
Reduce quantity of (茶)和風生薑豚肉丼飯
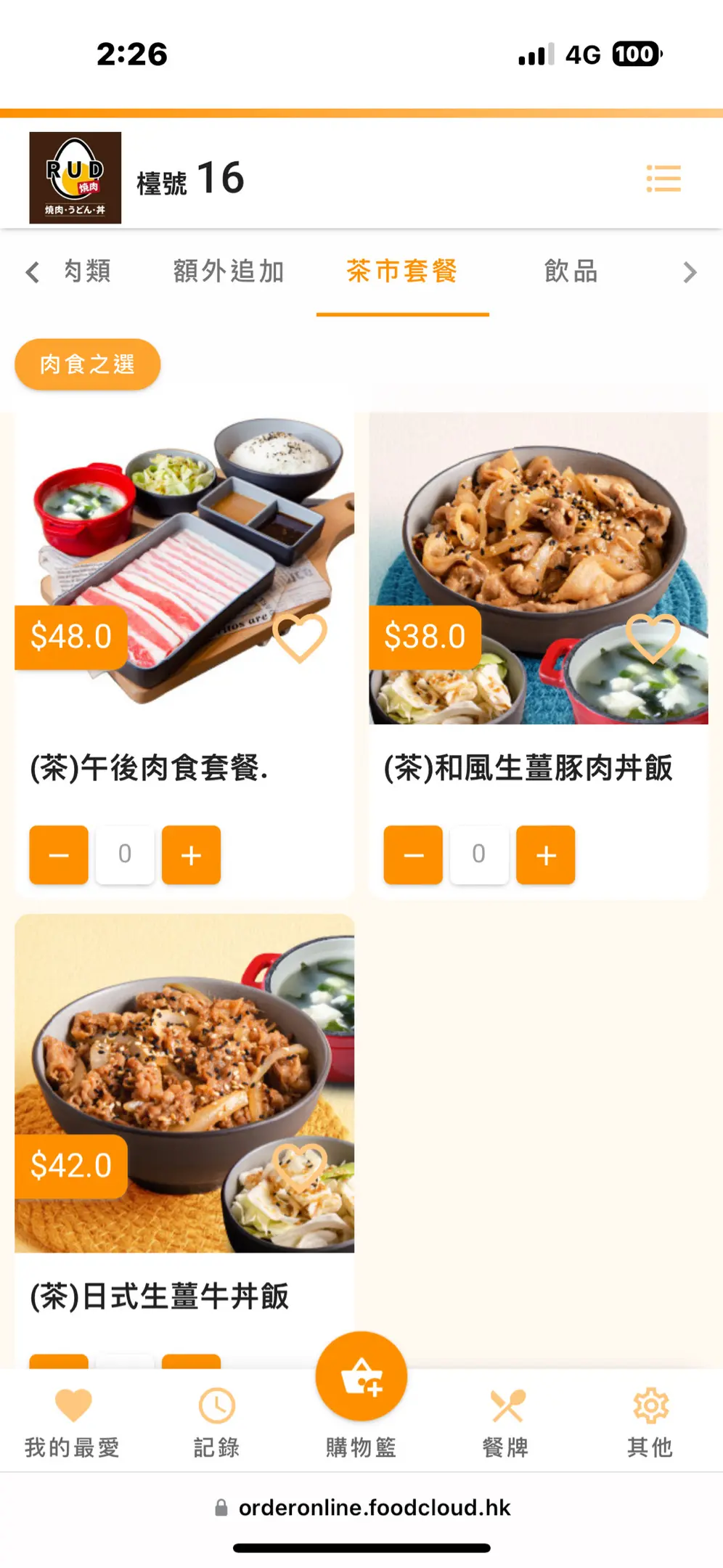click(x=413, y=855)
